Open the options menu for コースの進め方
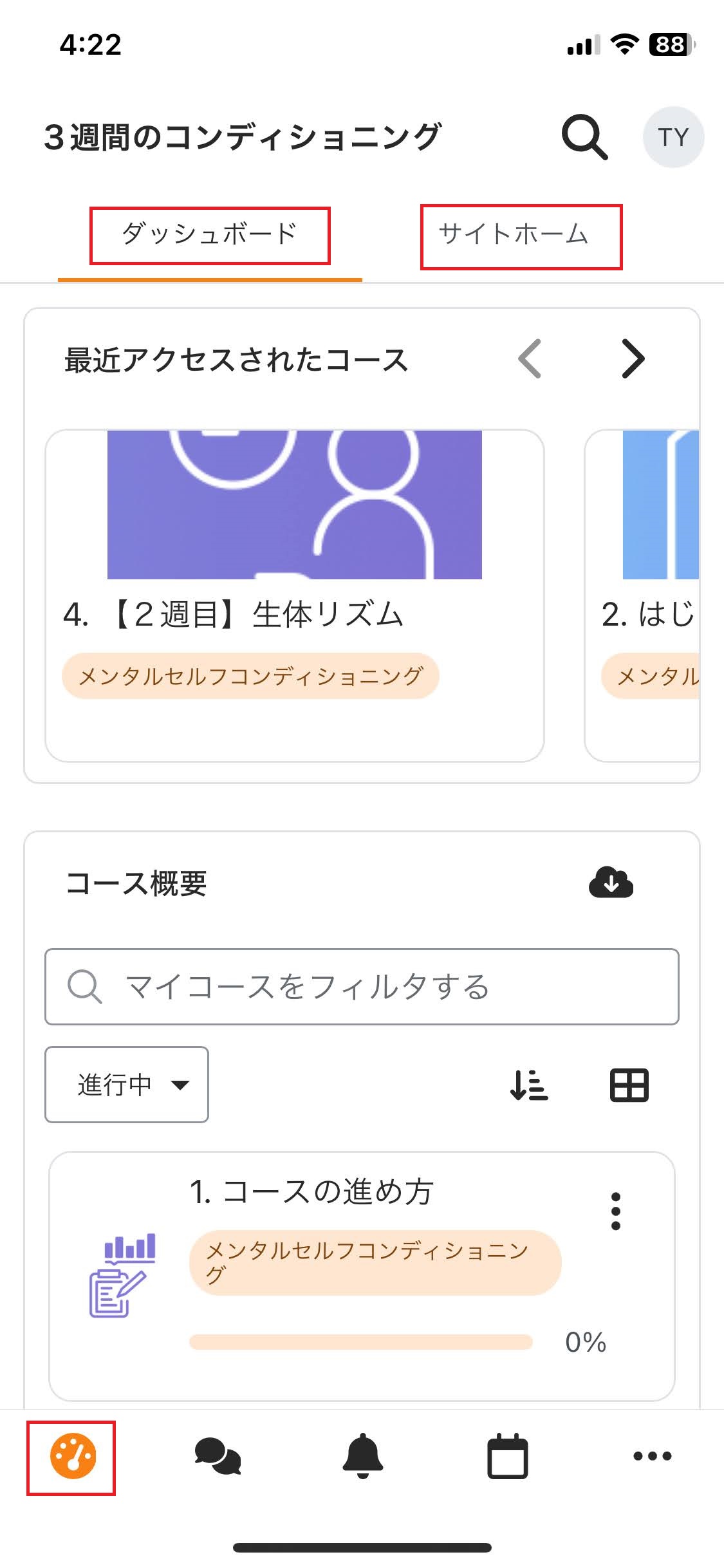This screenshot has width=724, height=1568. 616,1211
